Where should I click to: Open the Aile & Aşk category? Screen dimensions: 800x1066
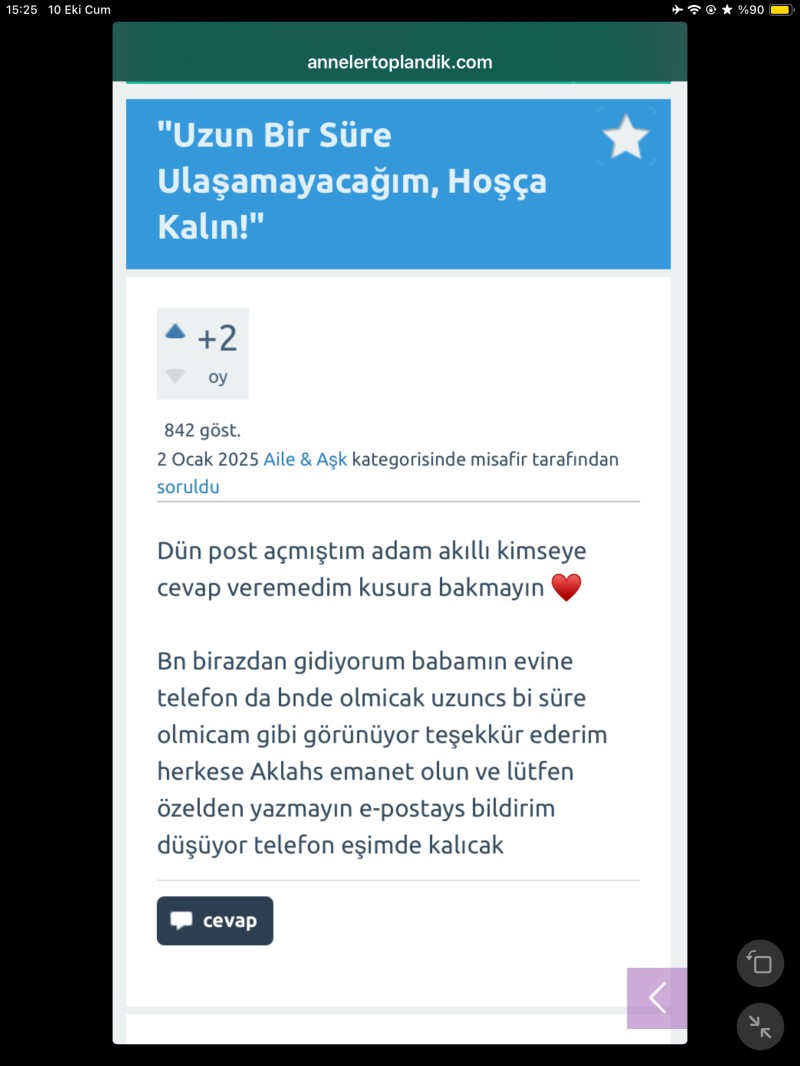[x=305, y=460]
